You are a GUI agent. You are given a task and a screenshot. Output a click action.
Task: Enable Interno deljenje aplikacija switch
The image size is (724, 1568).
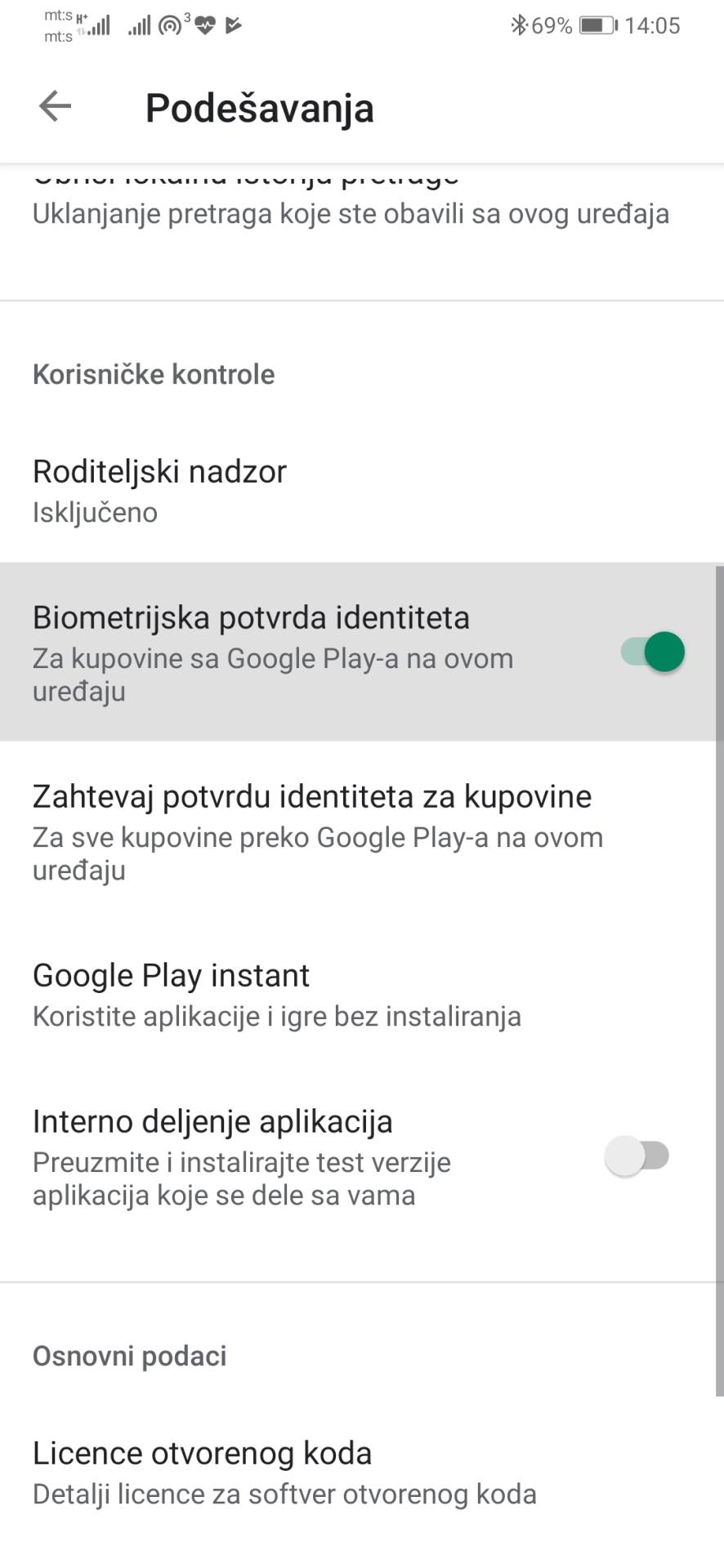(637, 1156)
